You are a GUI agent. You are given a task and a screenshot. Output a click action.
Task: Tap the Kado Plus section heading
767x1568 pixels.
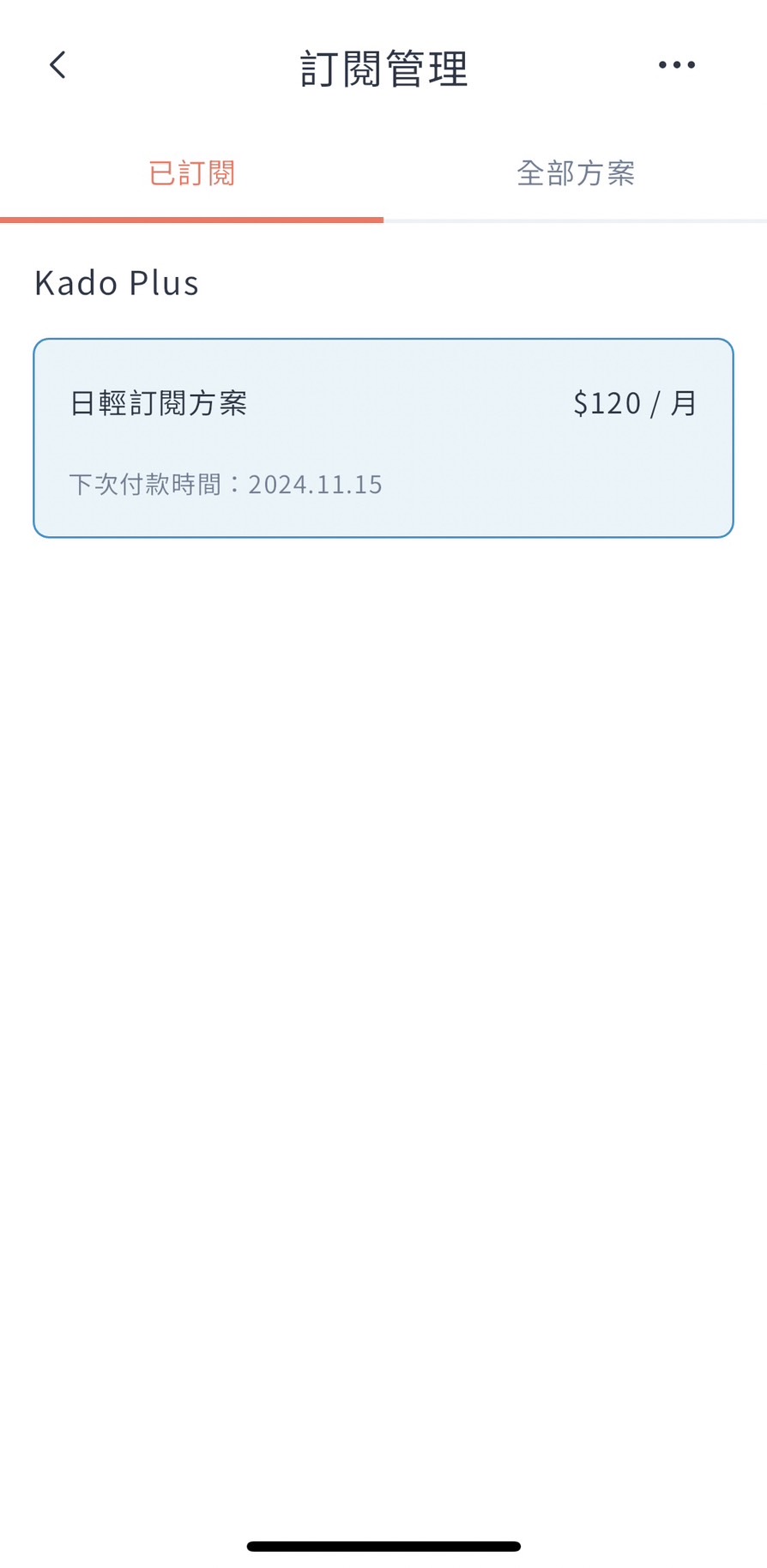(x=116, y=282)
